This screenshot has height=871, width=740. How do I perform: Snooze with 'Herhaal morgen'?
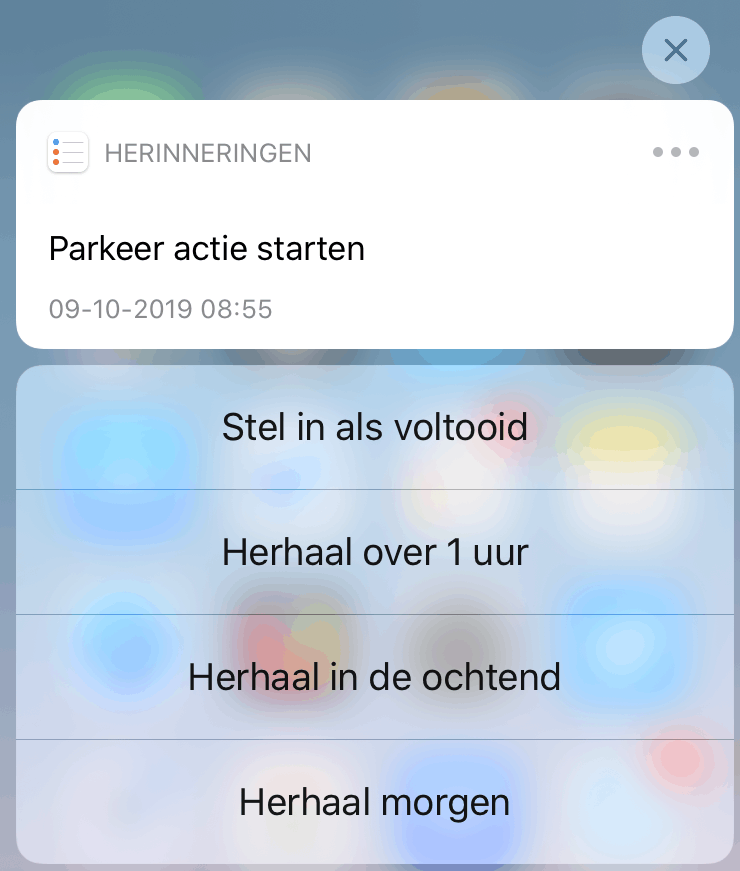click(x=374, y=802)
